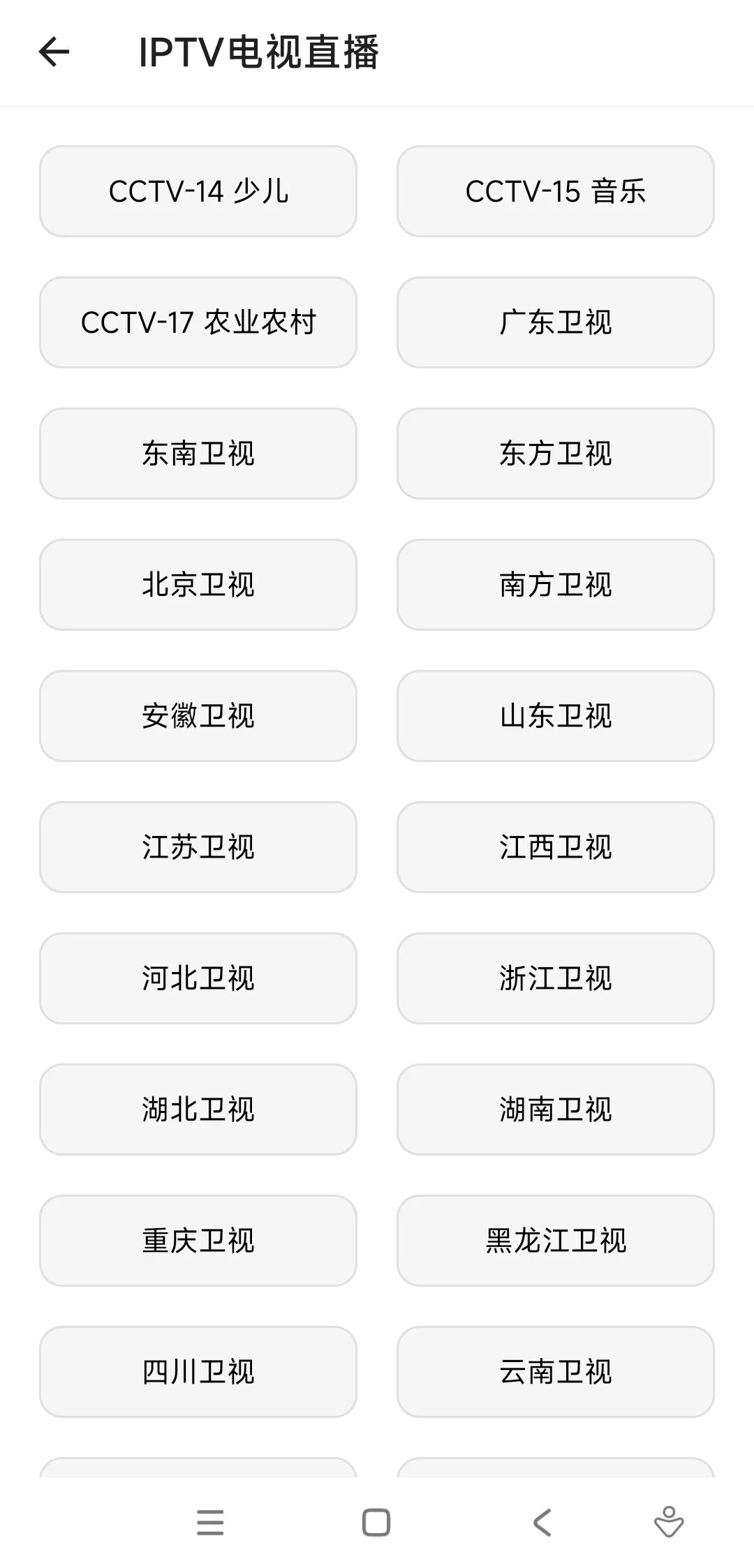Play CCTV-15 音乐 channel
The height and width of the screenshot is (1568, 754).
point(555,191)
